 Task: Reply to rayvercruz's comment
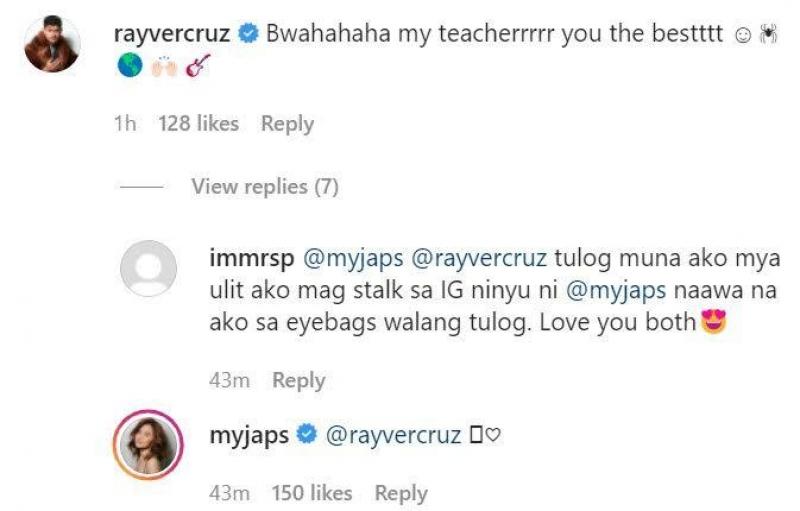tap(287, 124)
